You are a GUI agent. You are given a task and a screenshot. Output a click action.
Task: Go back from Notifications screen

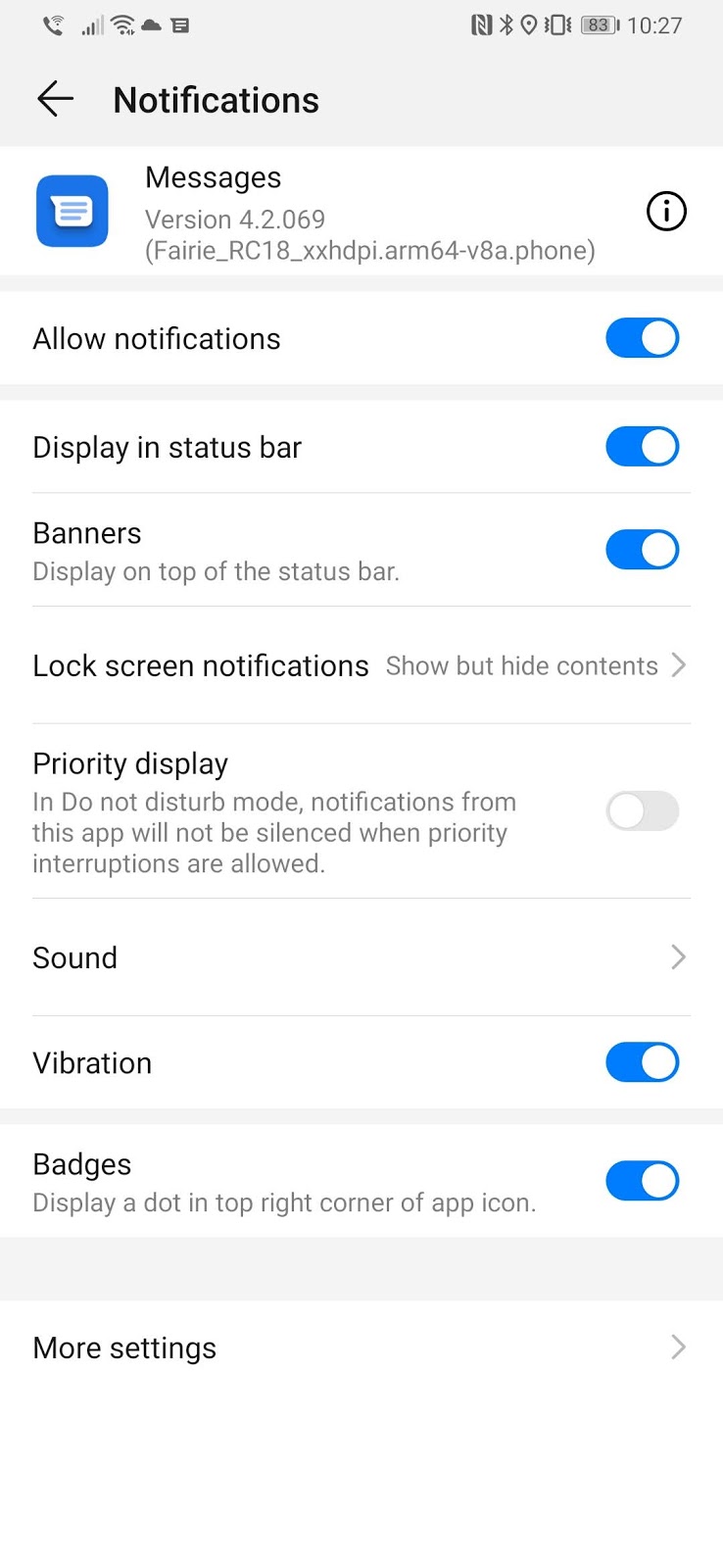[x=56, y=99]
